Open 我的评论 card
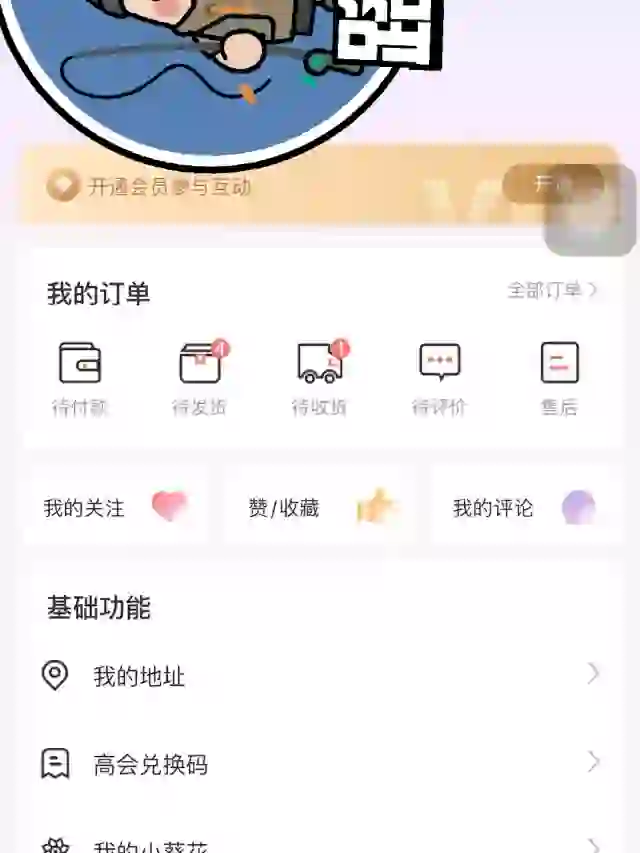640x853 pixels. [x=524, y=508]
